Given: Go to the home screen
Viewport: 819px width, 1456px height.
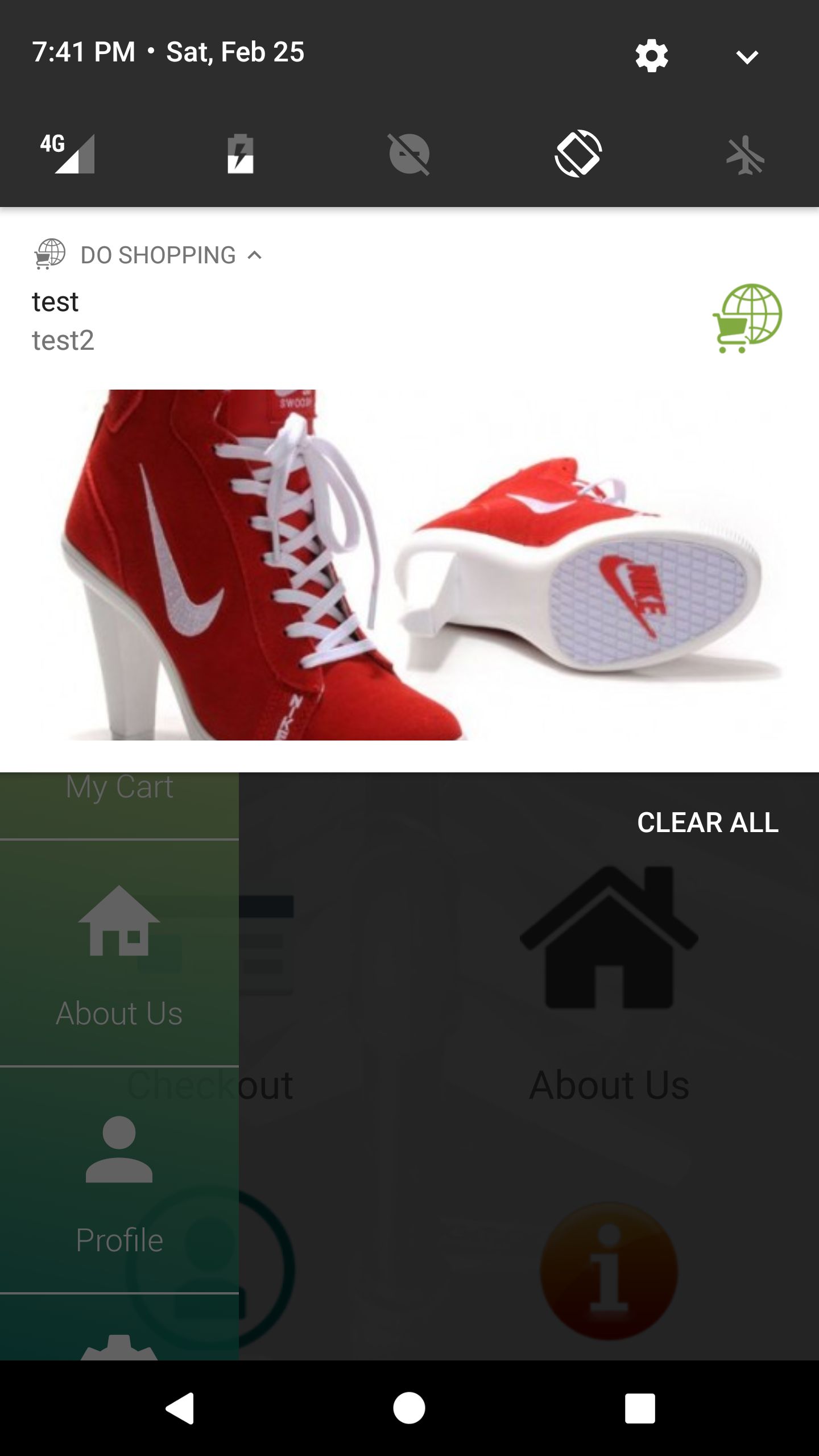Looking at the screenshot, I should click(x=409, y=1408).
